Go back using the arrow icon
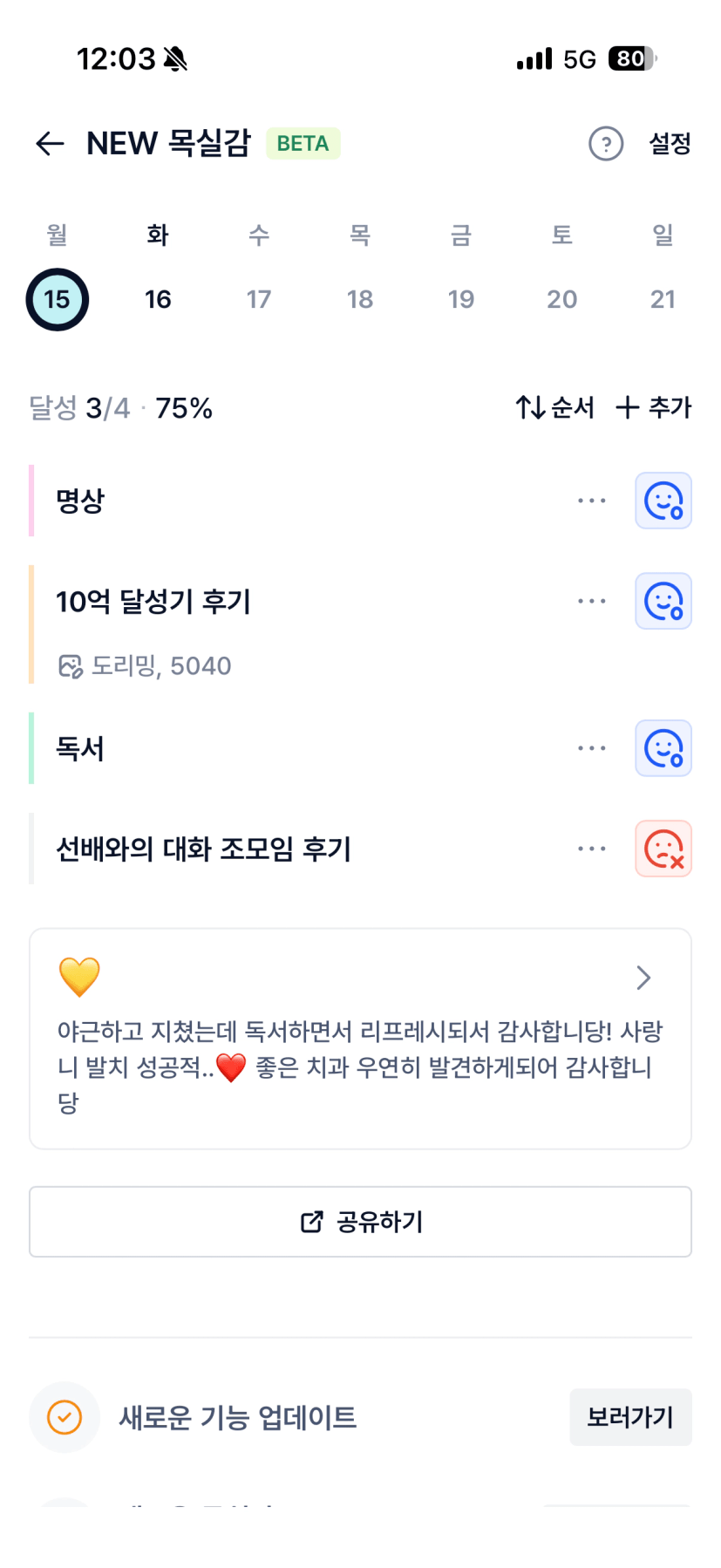721x1568 pixels. click(x=50, y=144)
